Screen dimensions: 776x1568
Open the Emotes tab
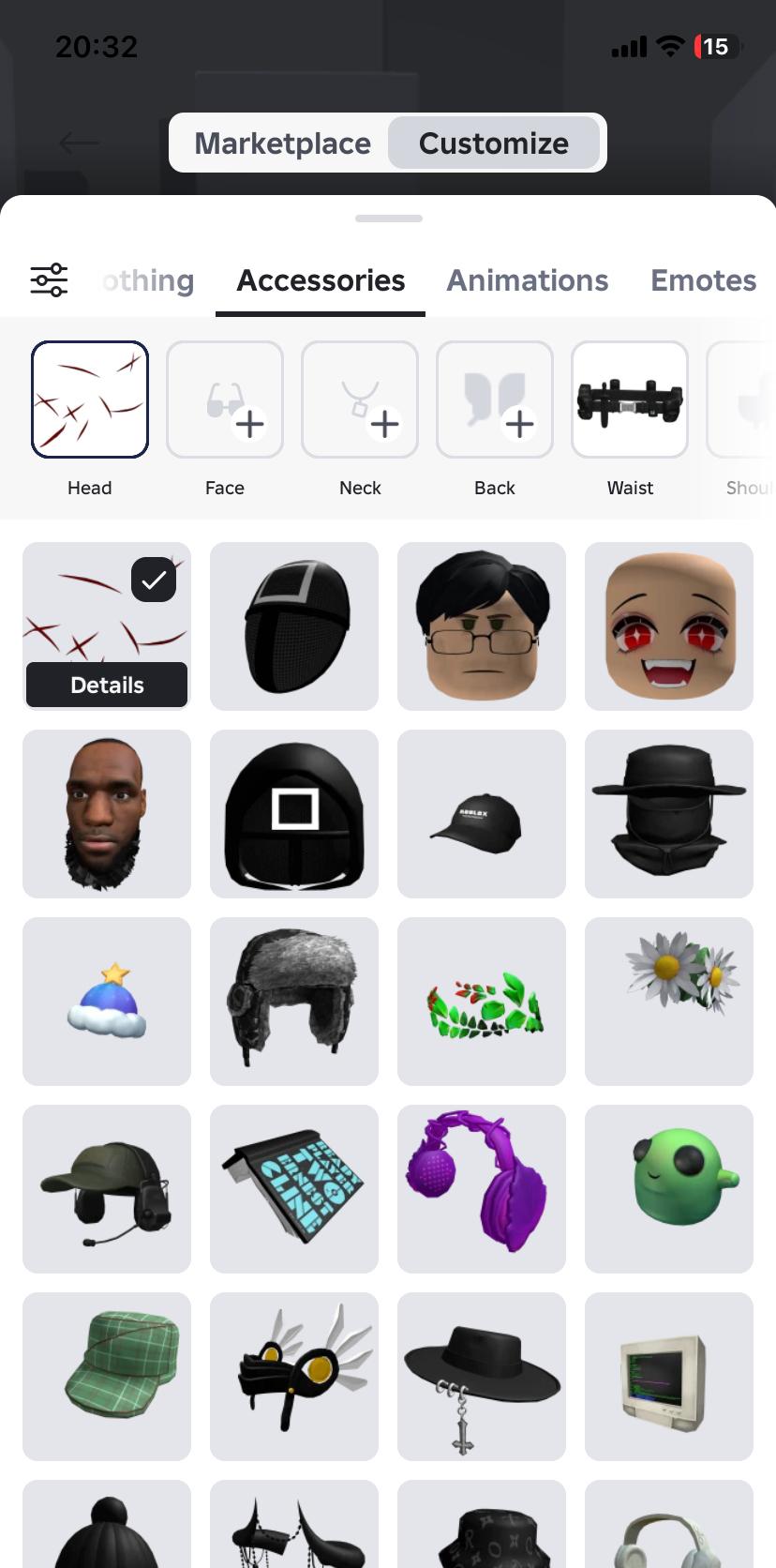click(x=703, y=279)
